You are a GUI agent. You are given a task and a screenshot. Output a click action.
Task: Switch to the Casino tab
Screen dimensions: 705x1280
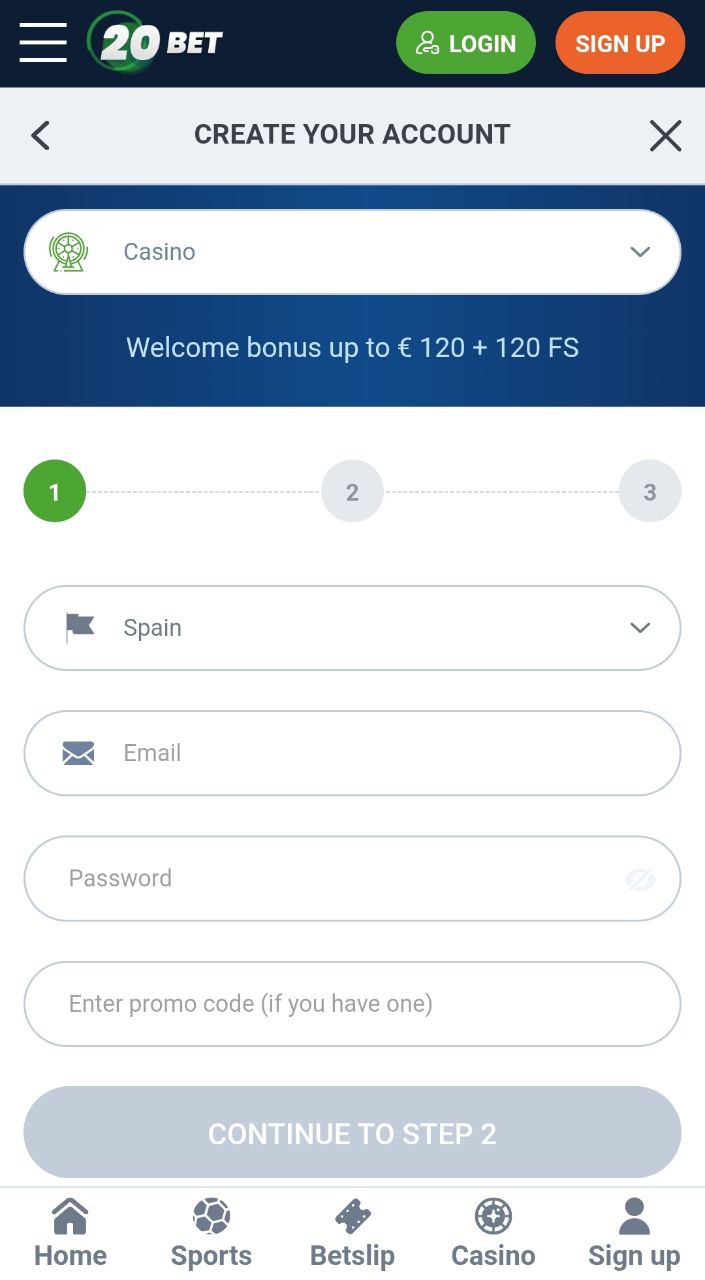[x=493, y=1234]
